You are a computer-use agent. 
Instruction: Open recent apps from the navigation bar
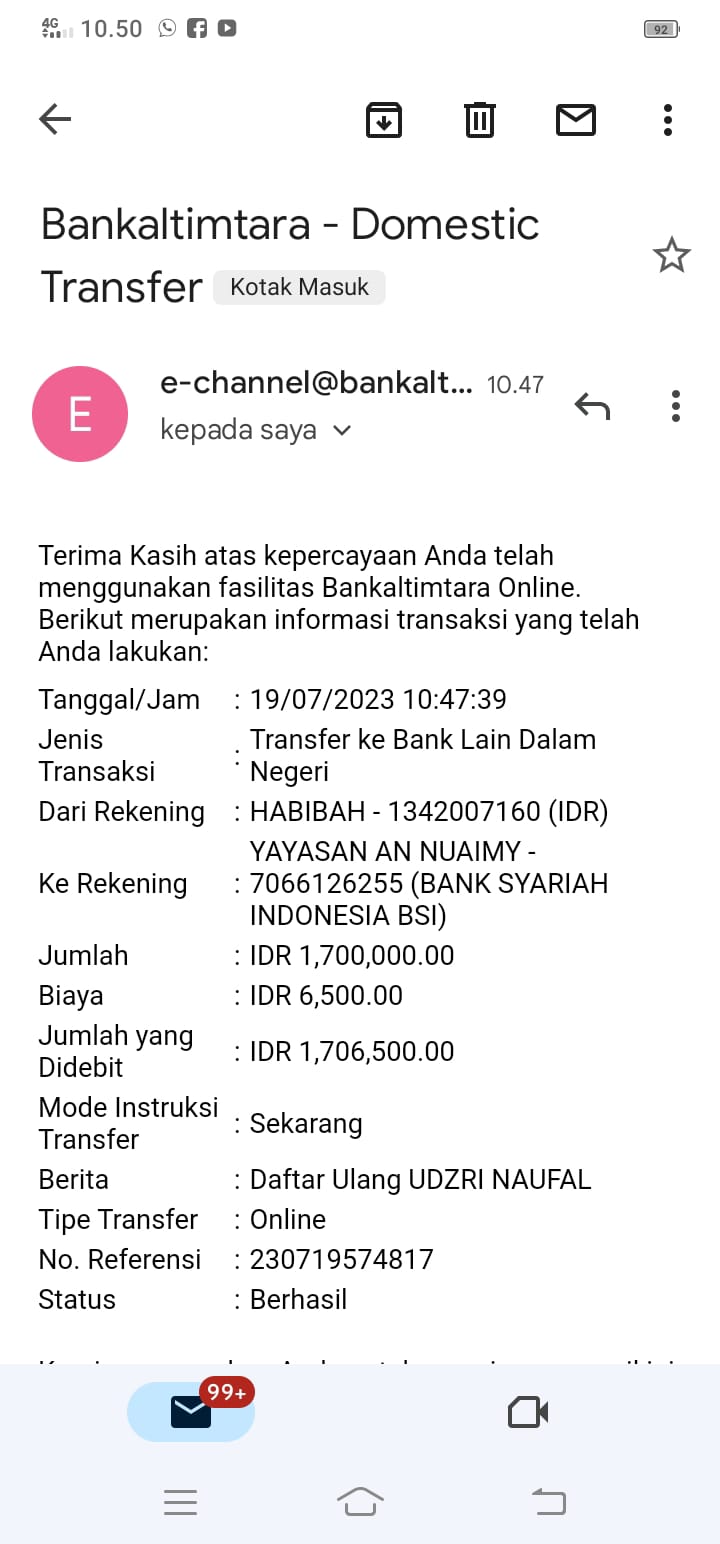(180, 1502)
